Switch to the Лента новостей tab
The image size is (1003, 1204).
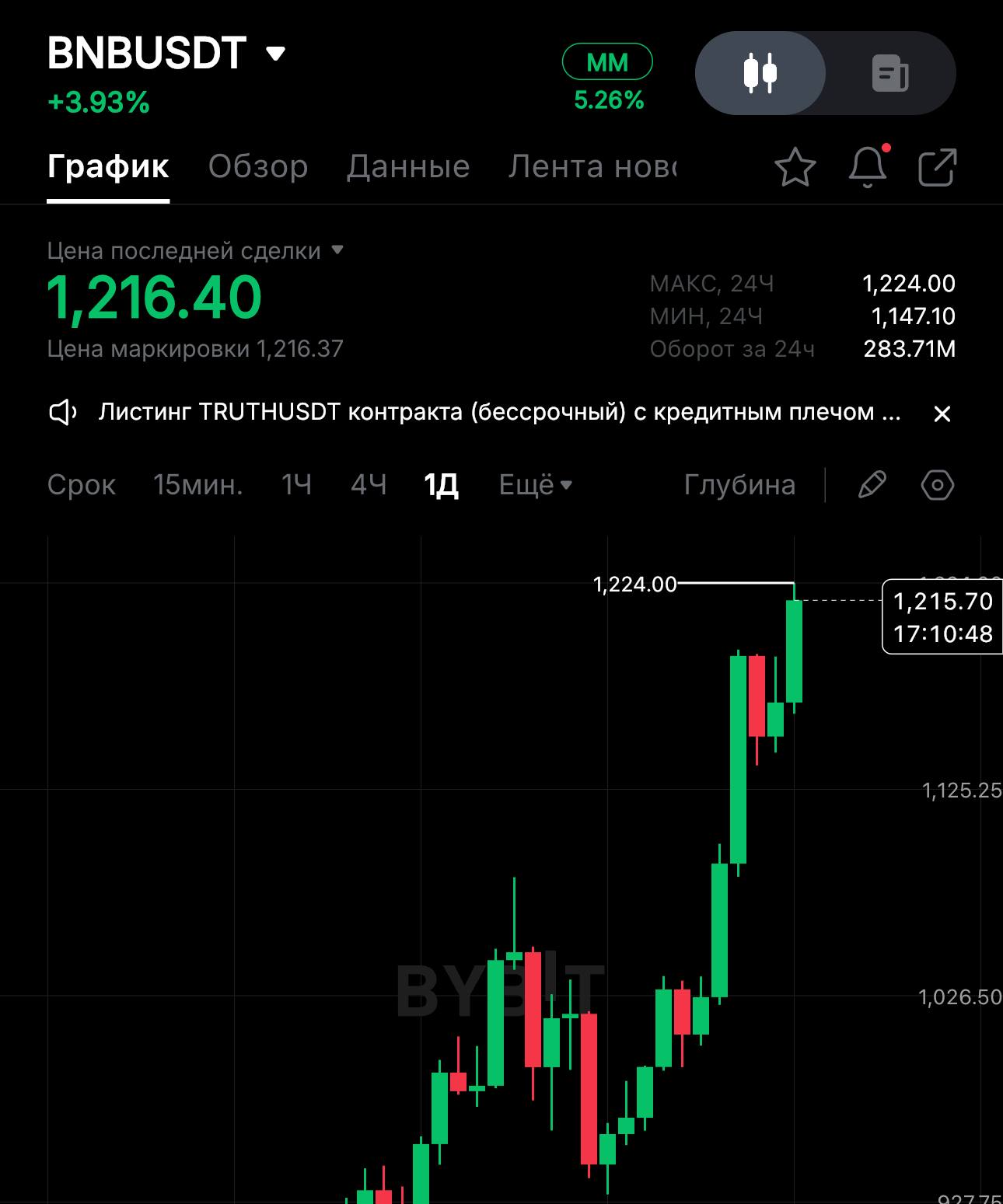point(592,166)
